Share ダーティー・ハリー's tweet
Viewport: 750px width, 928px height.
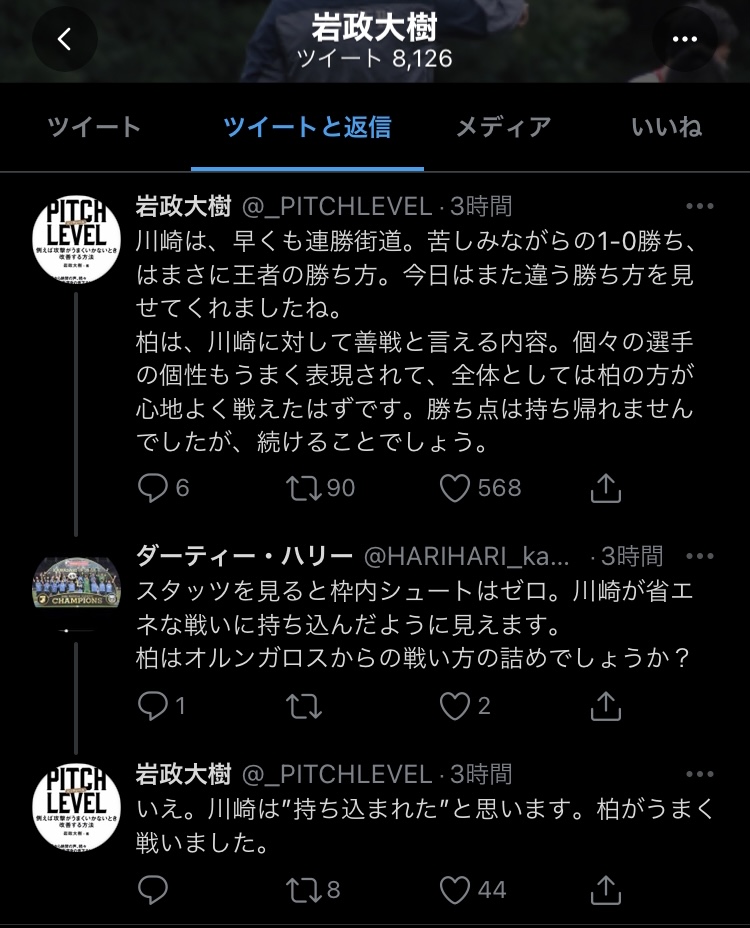tap(606, 707)
